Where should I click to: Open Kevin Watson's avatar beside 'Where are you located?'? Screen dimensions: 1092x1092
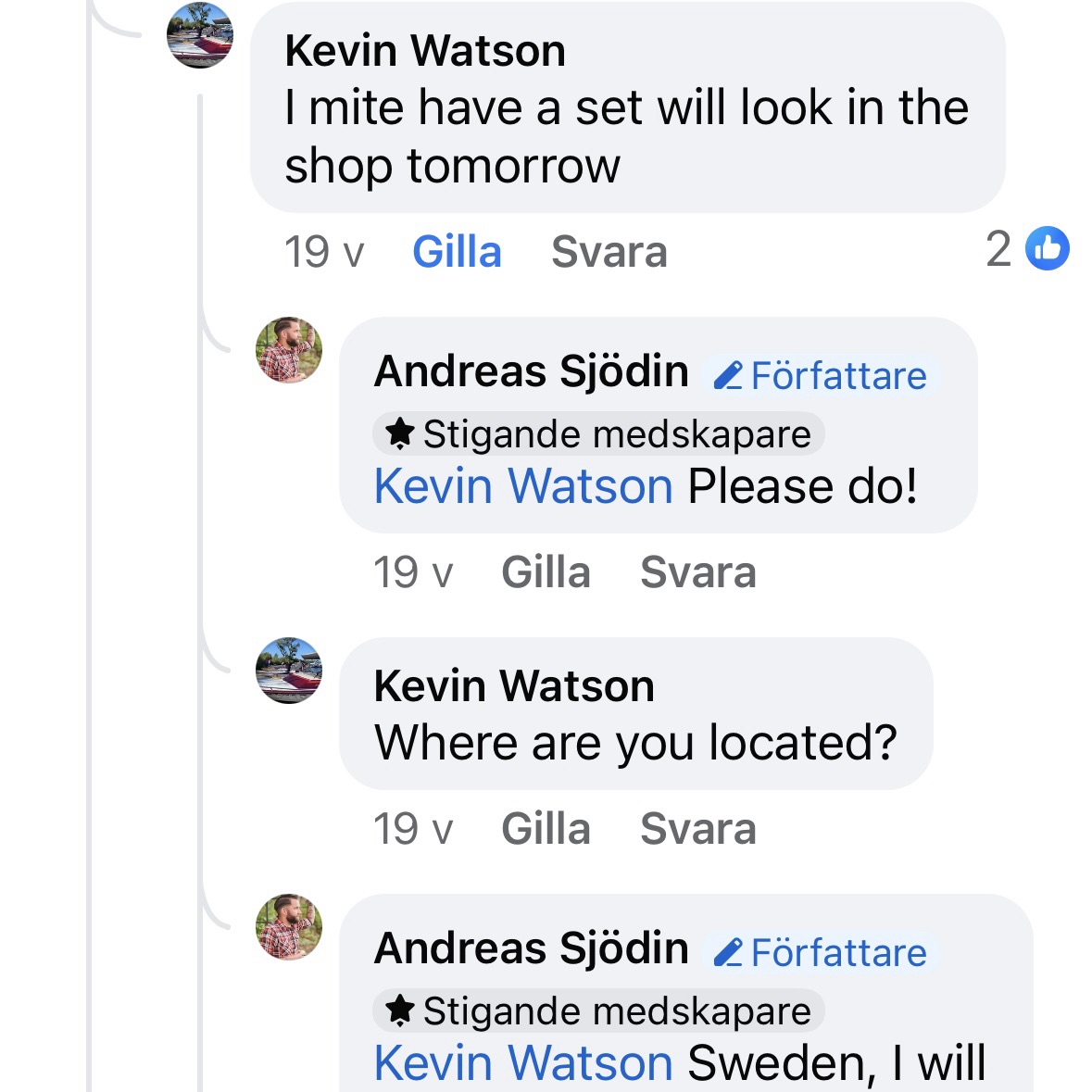click(x=289, y=670)
